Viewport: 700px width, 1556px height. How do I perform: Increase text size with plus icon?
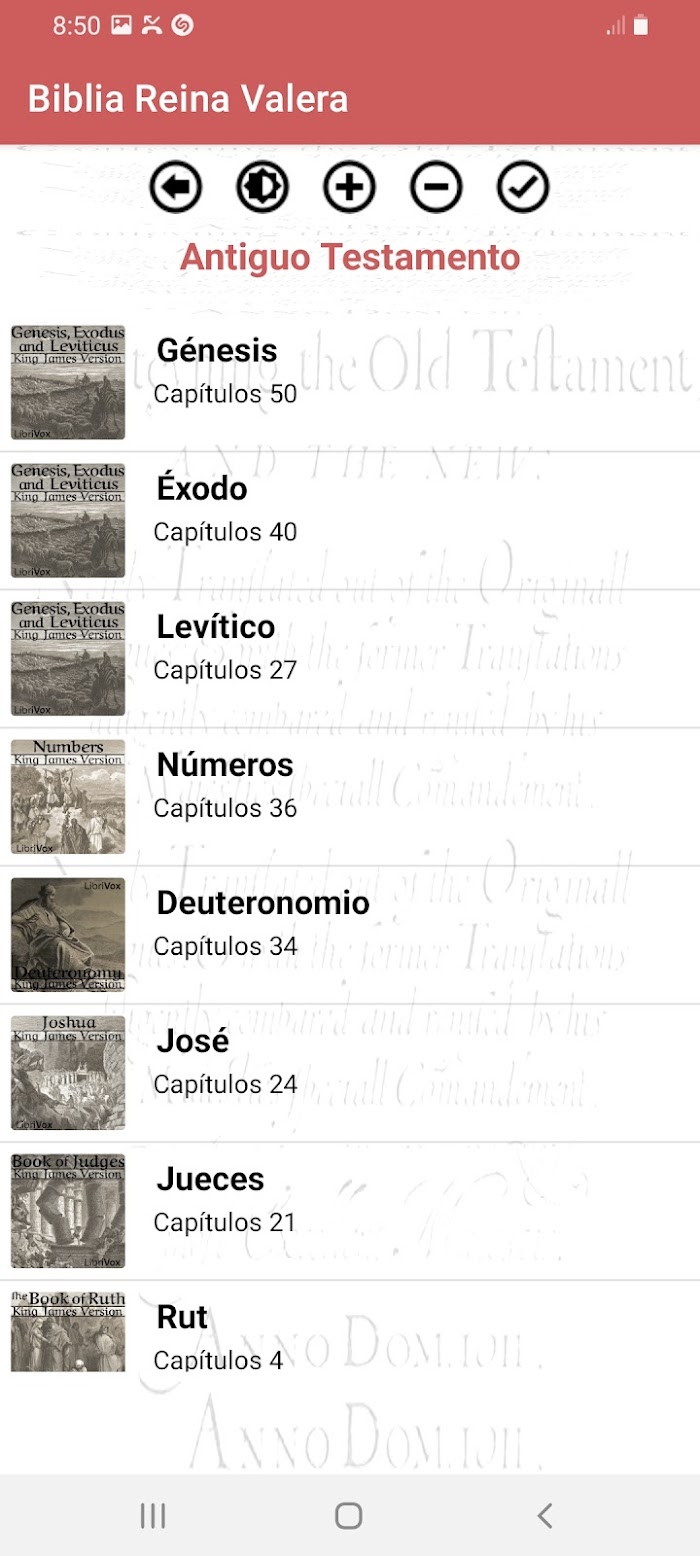[x=350, y=187]
